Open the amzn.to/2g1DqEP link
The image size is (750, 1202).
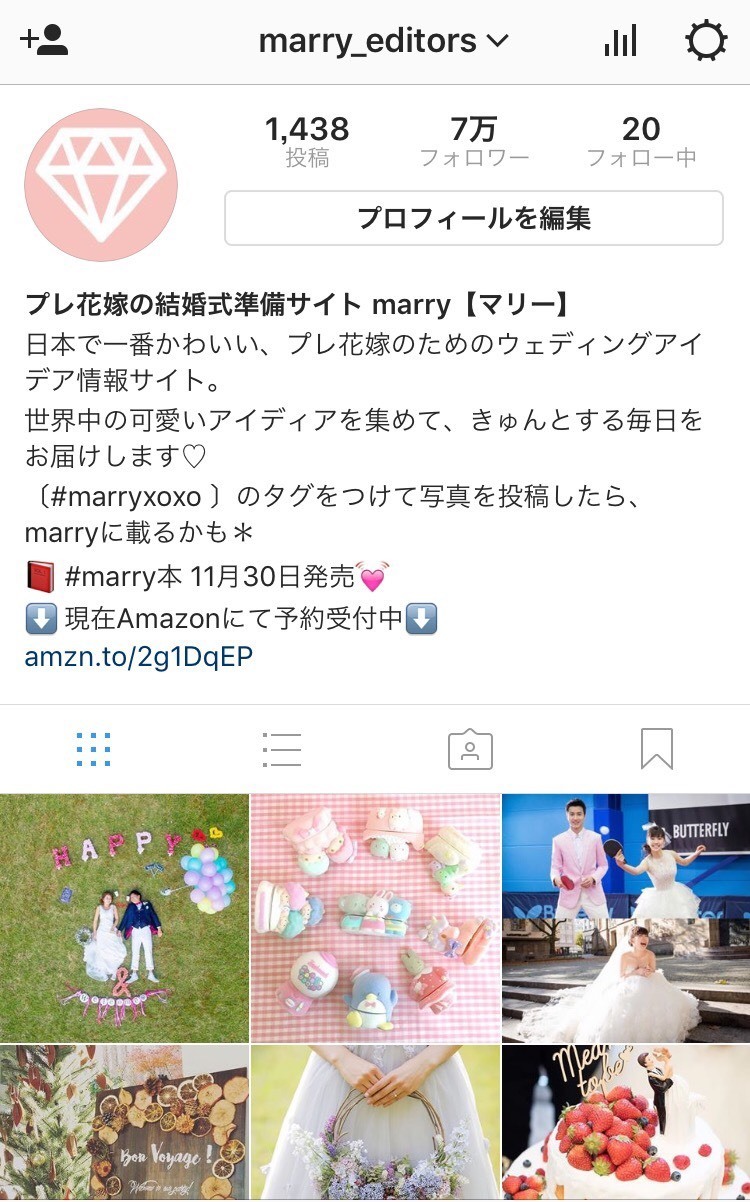coord(139,656)
